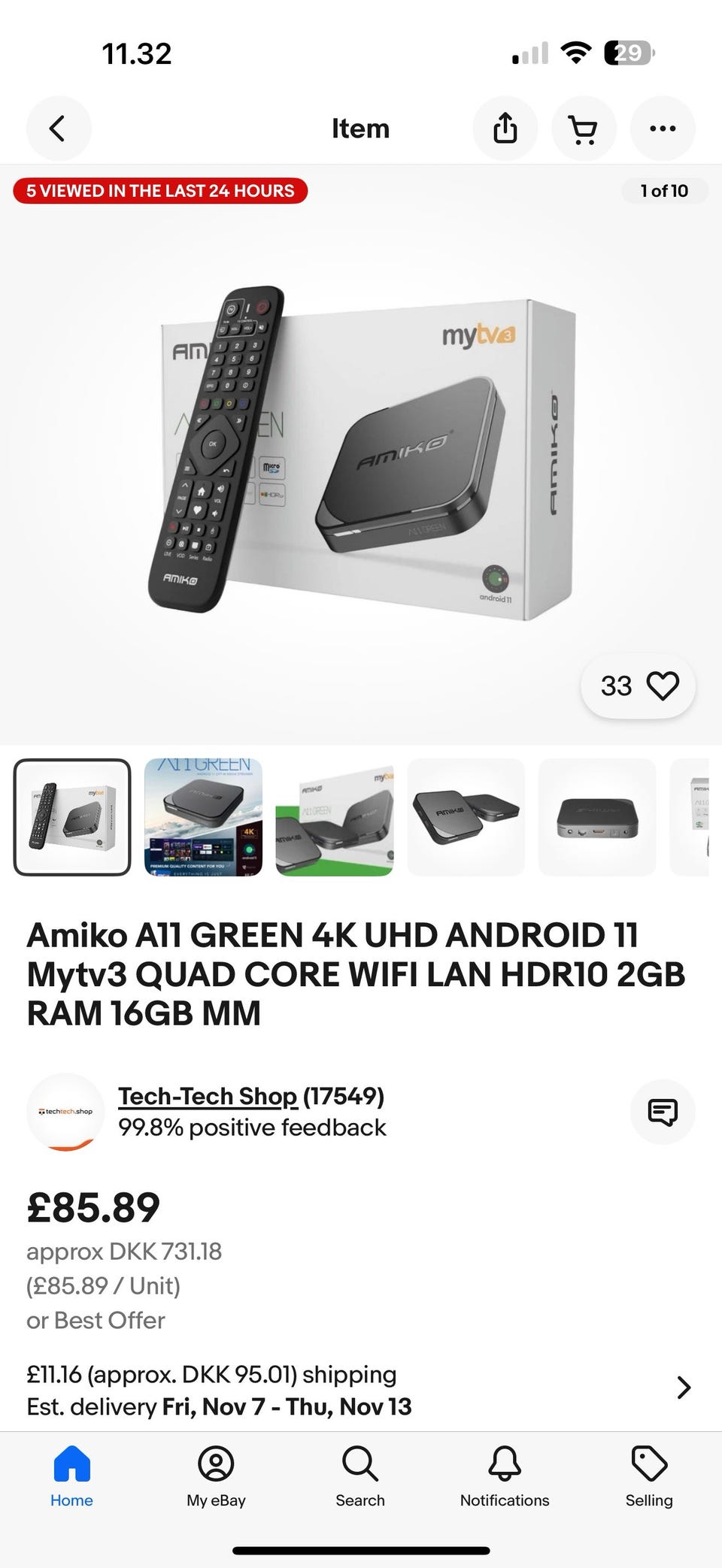The image size is (722, 1568).
Task: Open Tech-Tech Shop seller profile
Action: tap(208, 1096)
